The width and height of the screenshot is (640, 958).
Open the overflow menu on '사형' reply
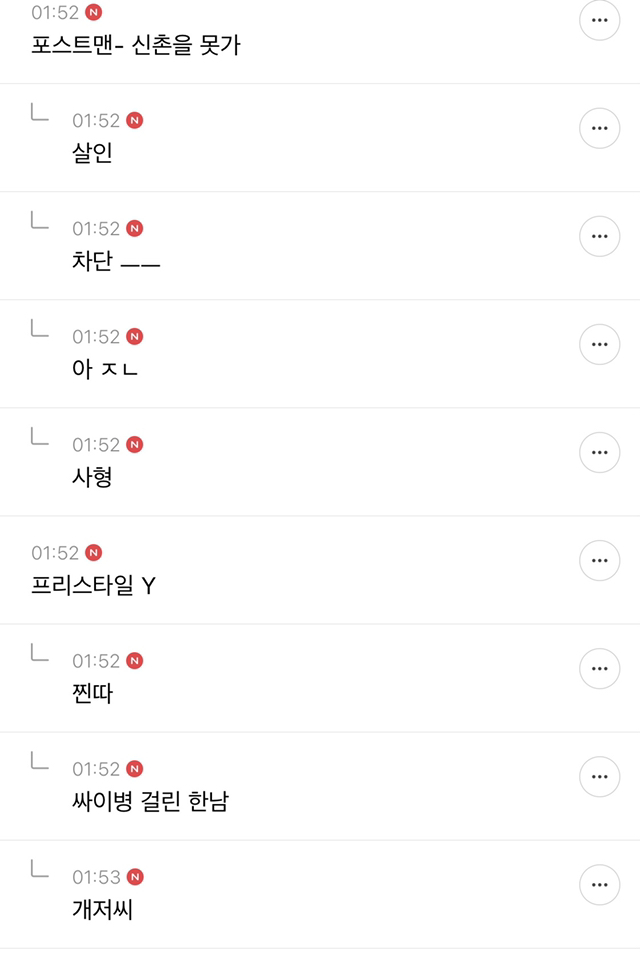point(599,452)
